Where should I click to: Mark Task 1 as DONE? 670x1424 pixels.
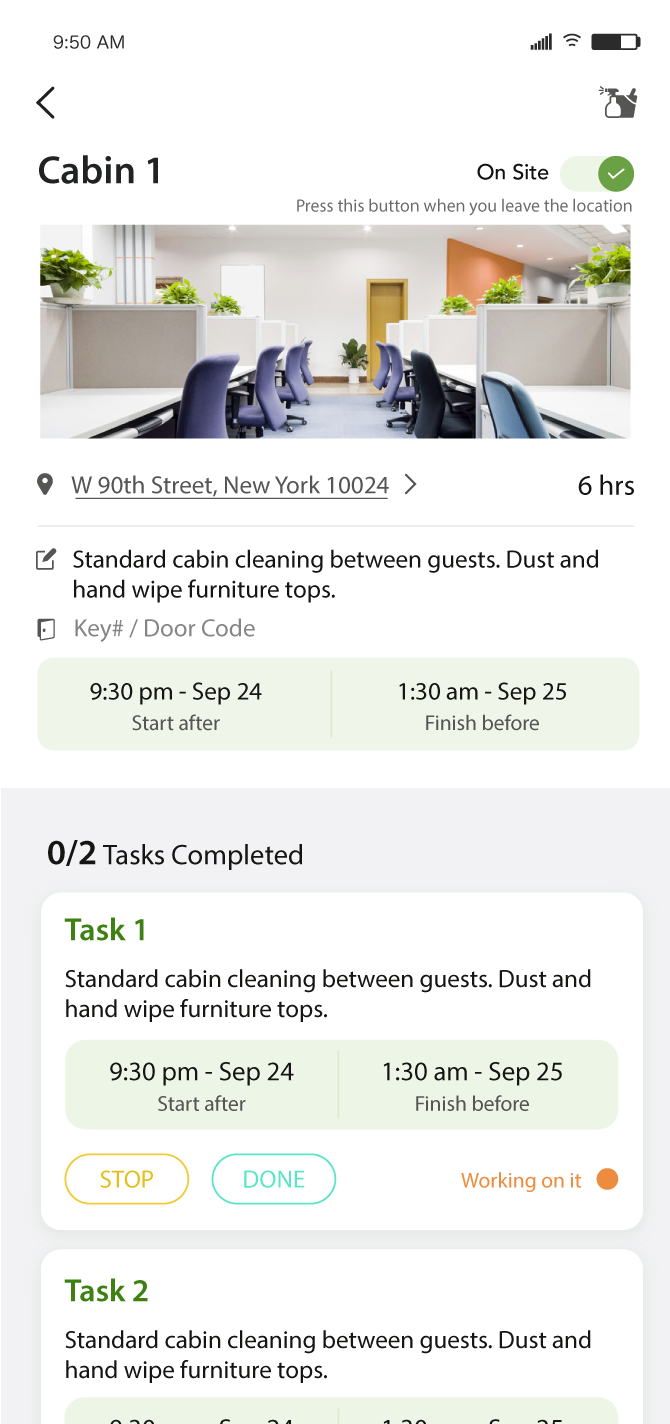273,1180
